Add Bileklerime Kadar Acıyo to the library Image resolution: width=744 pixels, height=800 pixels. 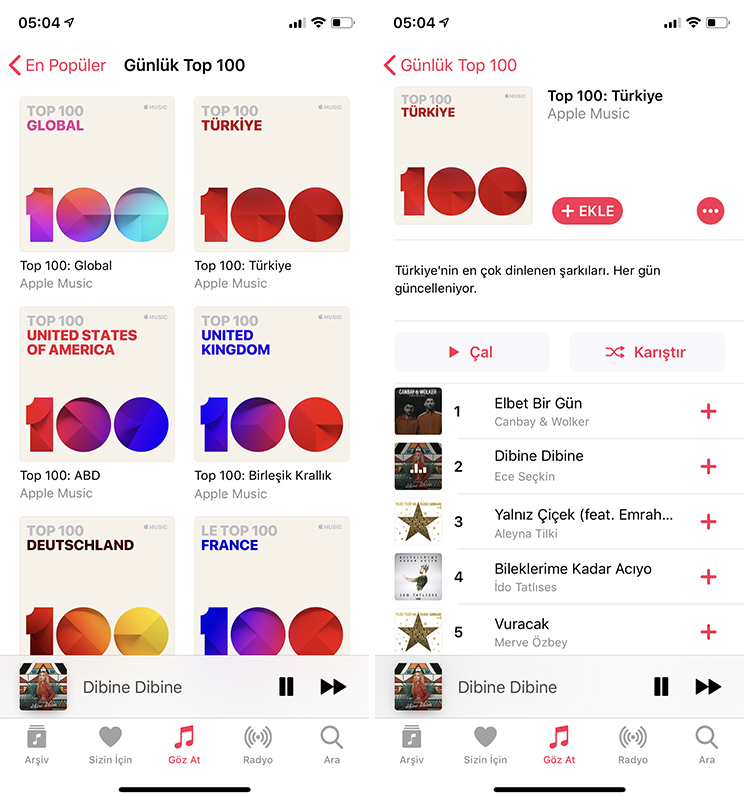(x=709, y=577)
